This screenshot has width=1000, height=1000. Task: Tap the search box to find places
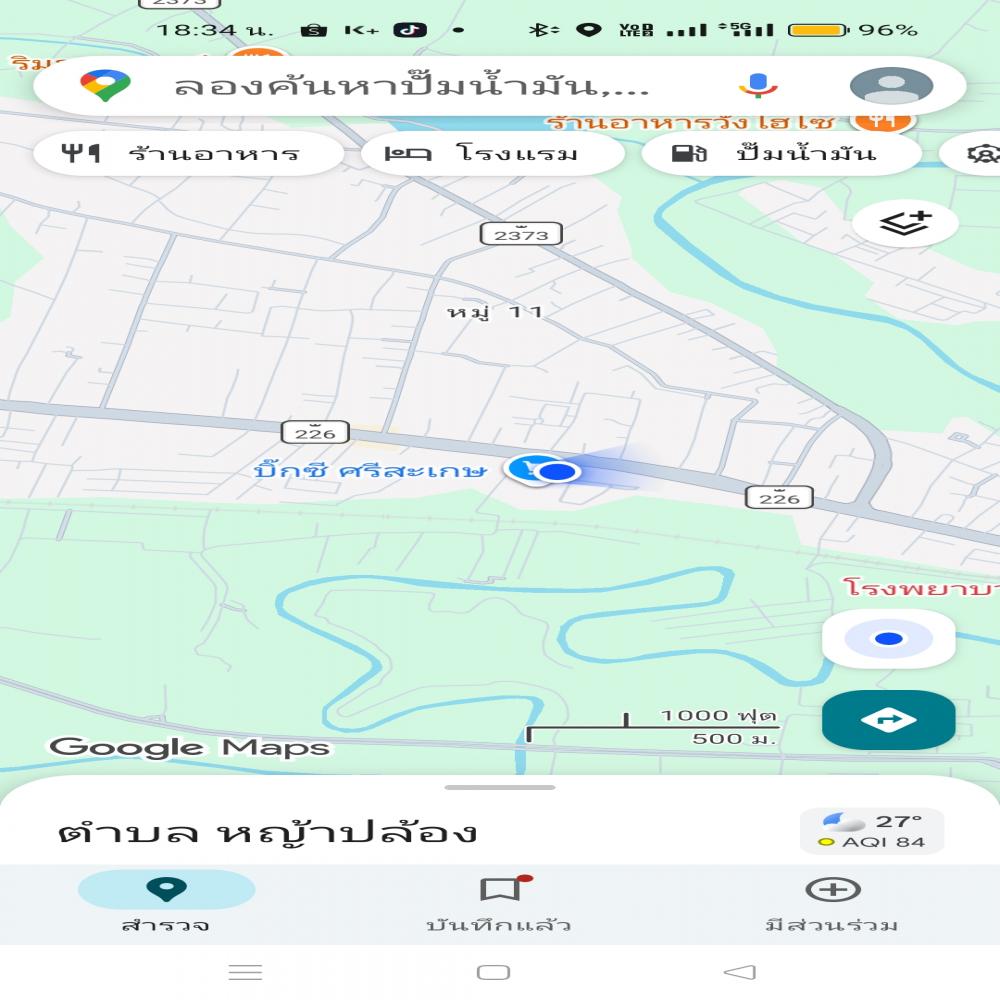pyautogui.click(x=410, y=86)
